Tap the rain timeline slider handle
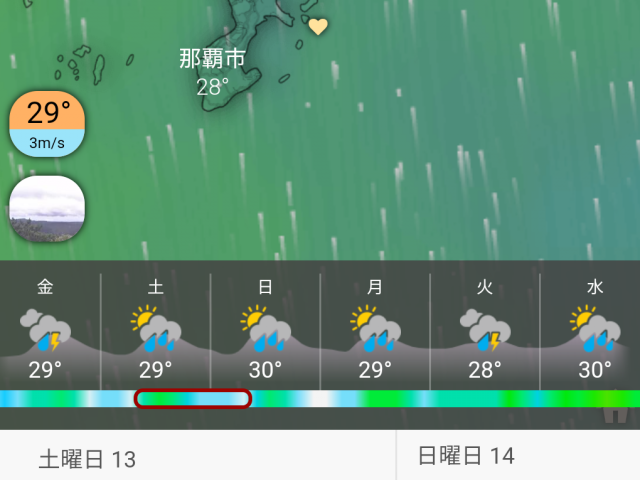The image size is (640, 480). coord(192,399)
